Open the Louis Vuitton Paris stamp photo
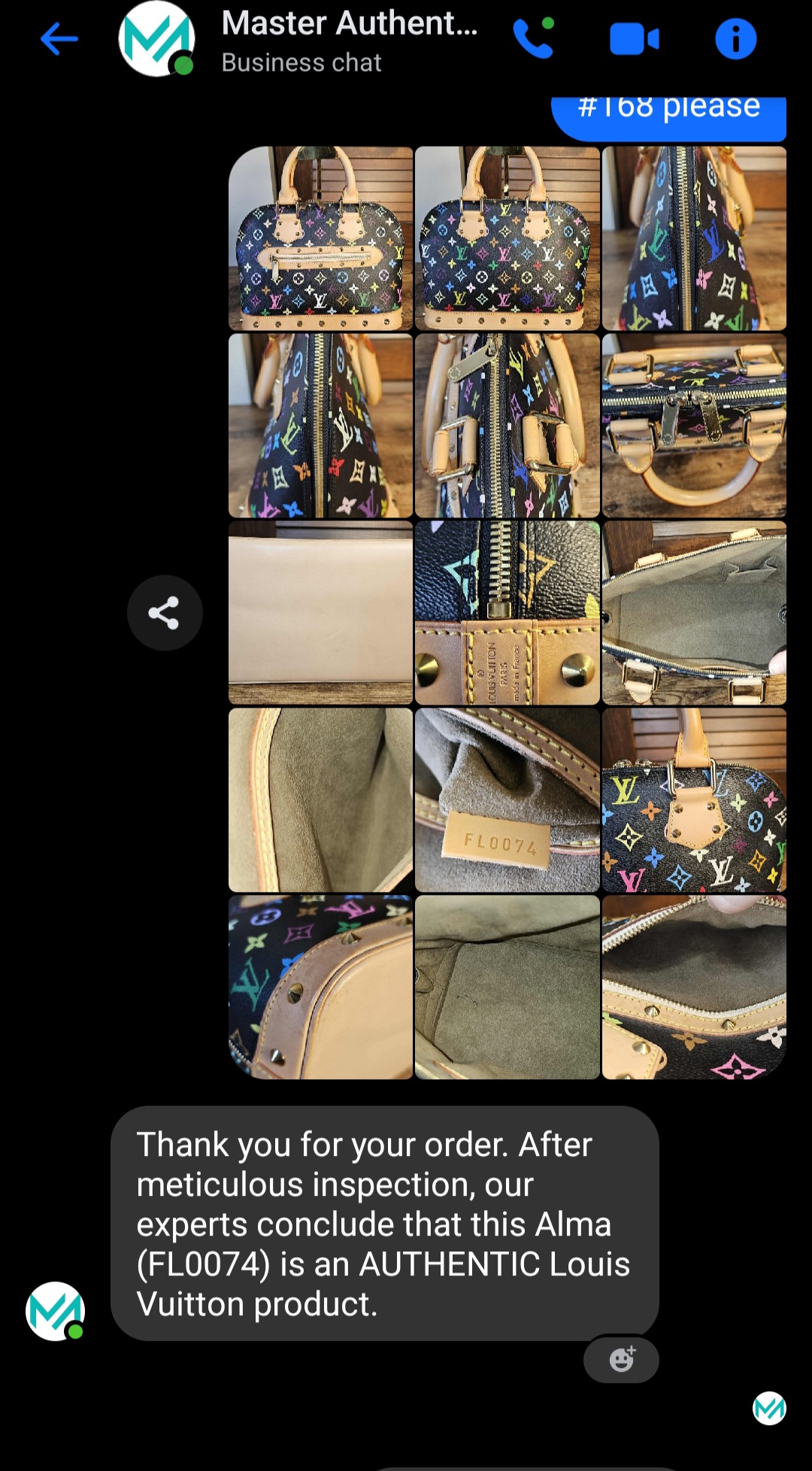 507,613
